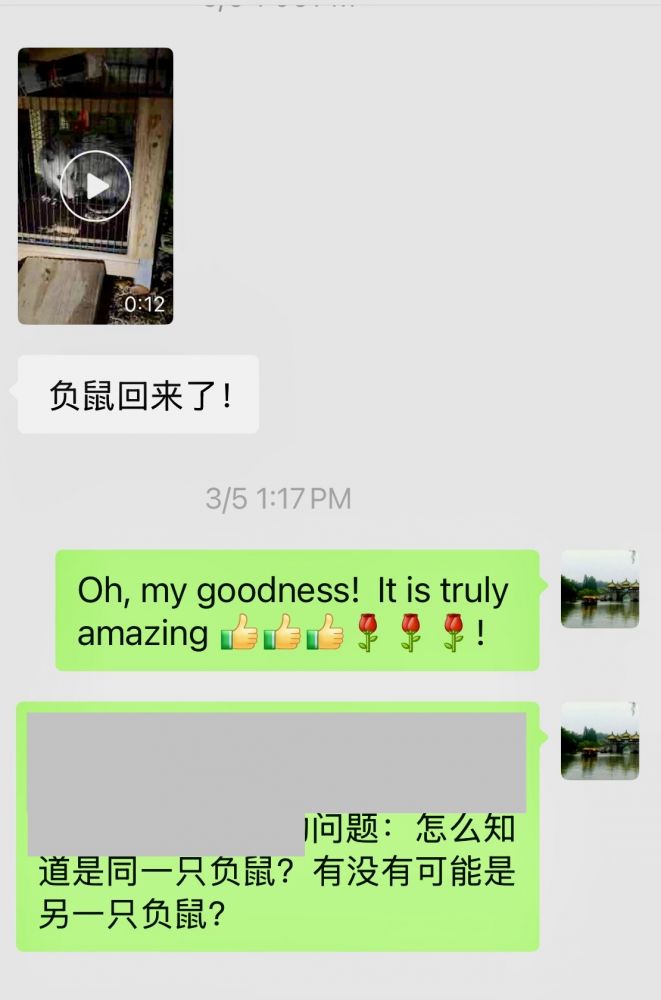
Task: Play the 0:12 opossum cage video
Action: click(x=95, y=186)
